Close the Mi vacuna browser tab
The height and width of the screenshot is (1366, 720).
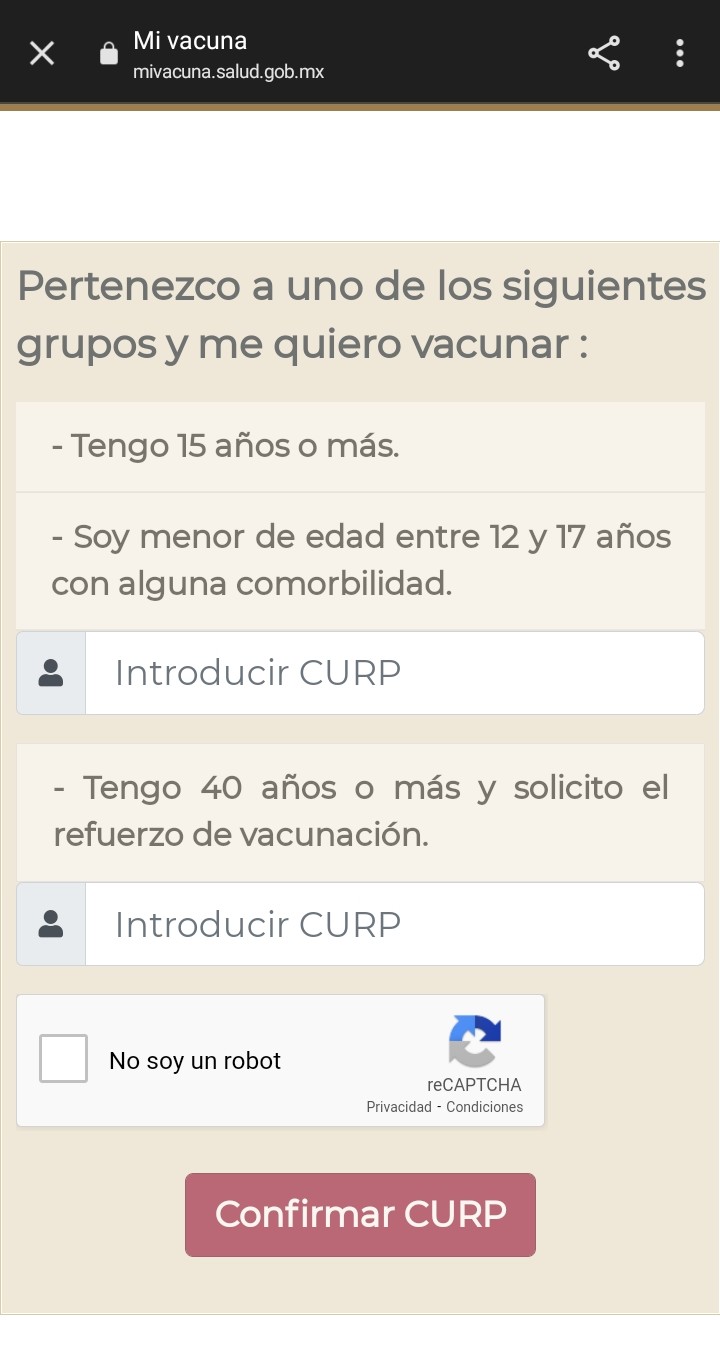(x=42, y=53)
